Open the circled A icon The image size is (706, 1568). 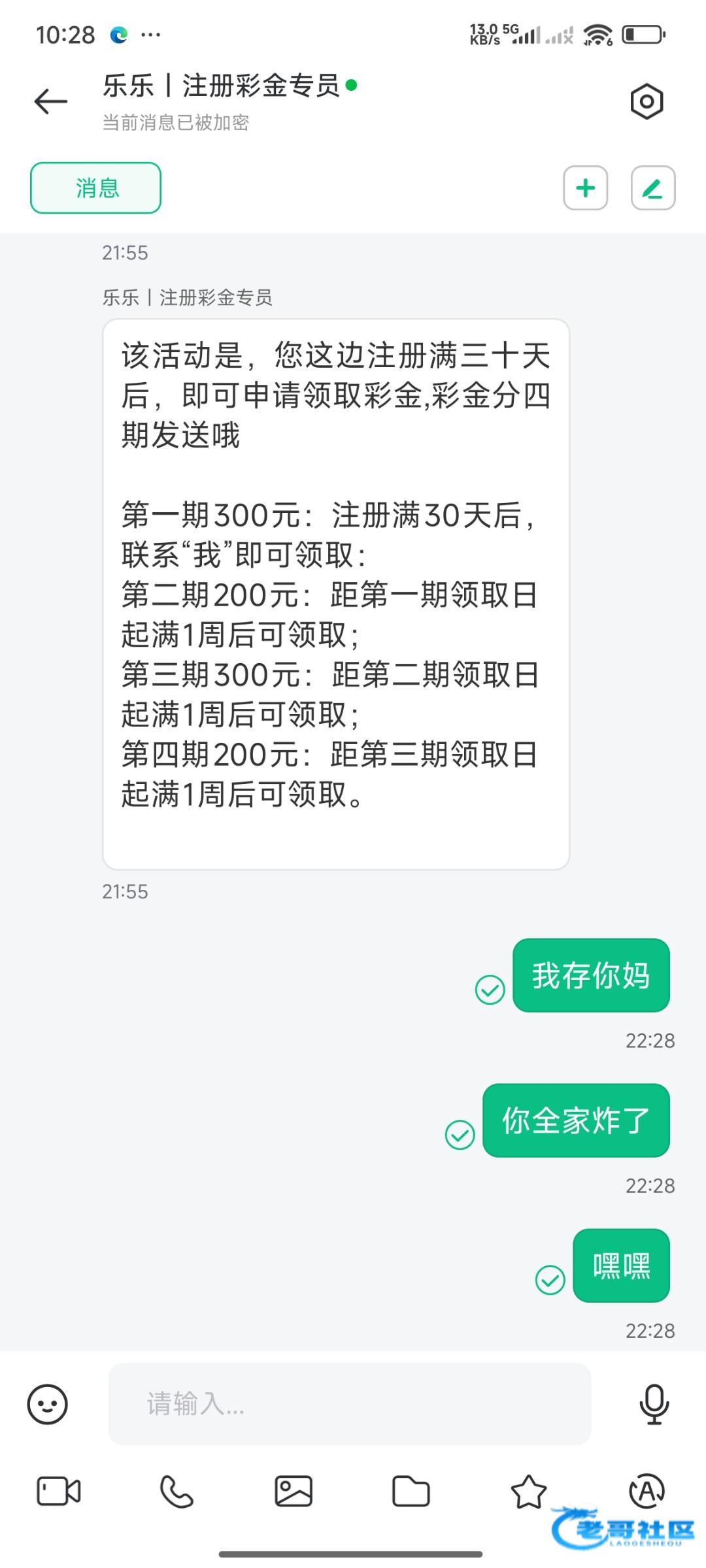pos(646,1492)
